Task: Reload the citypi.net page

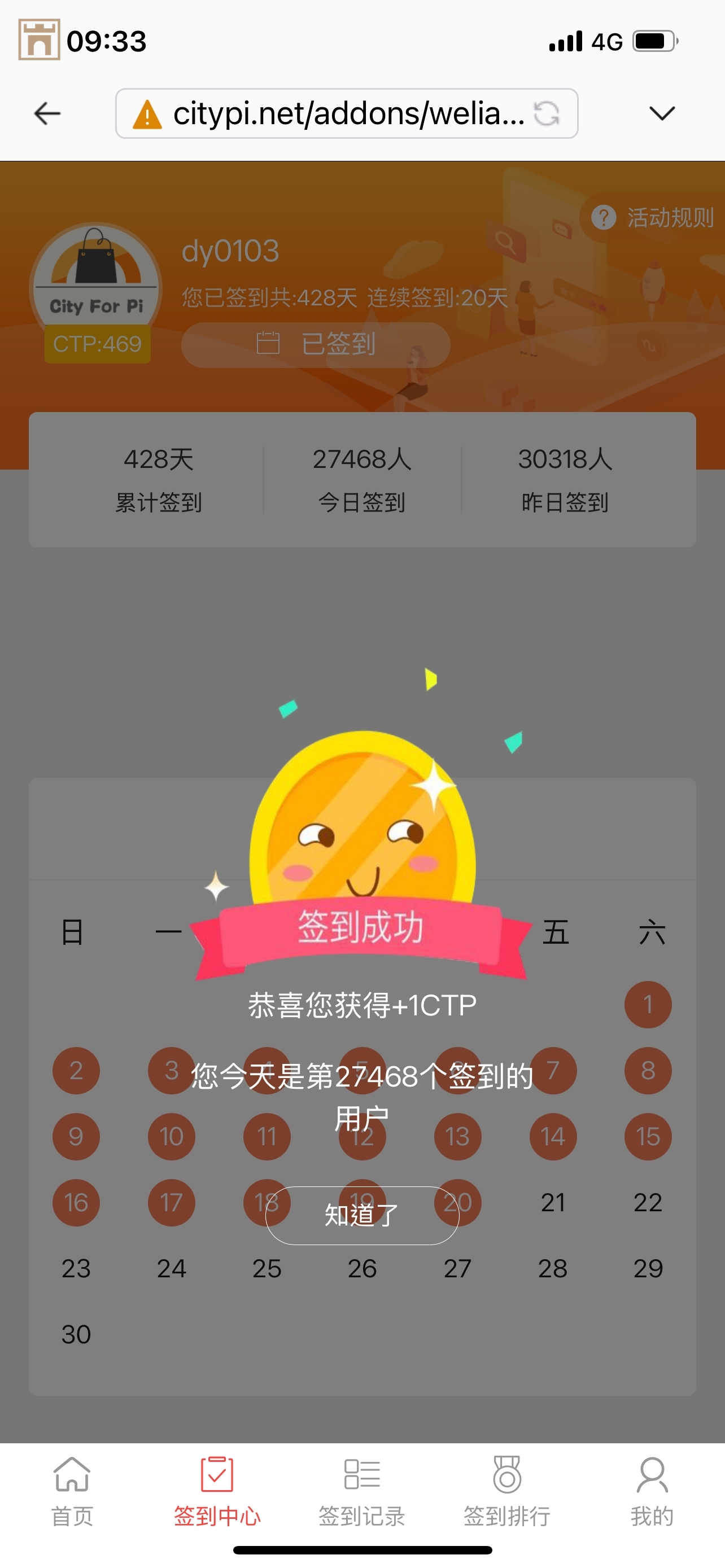Action: click(x=547, y=114)
